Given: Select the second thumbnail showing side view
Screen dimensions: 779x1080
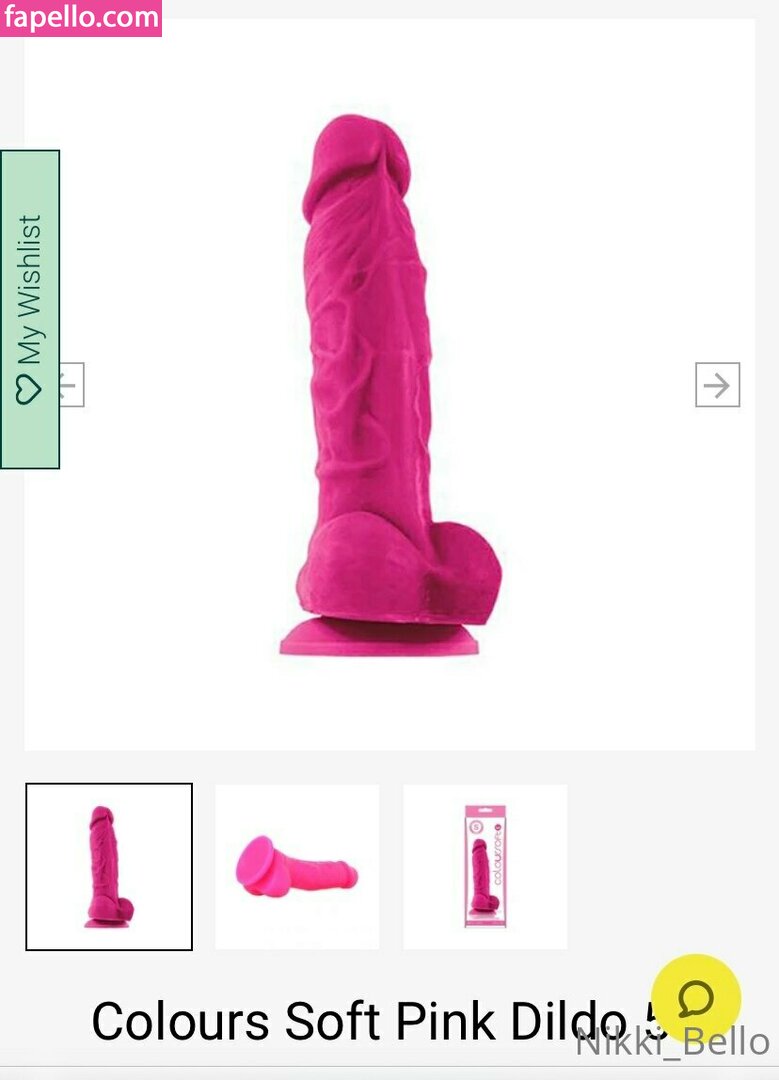Looking at the screenshot, I should pyautogui.click(x=297, y=866).
